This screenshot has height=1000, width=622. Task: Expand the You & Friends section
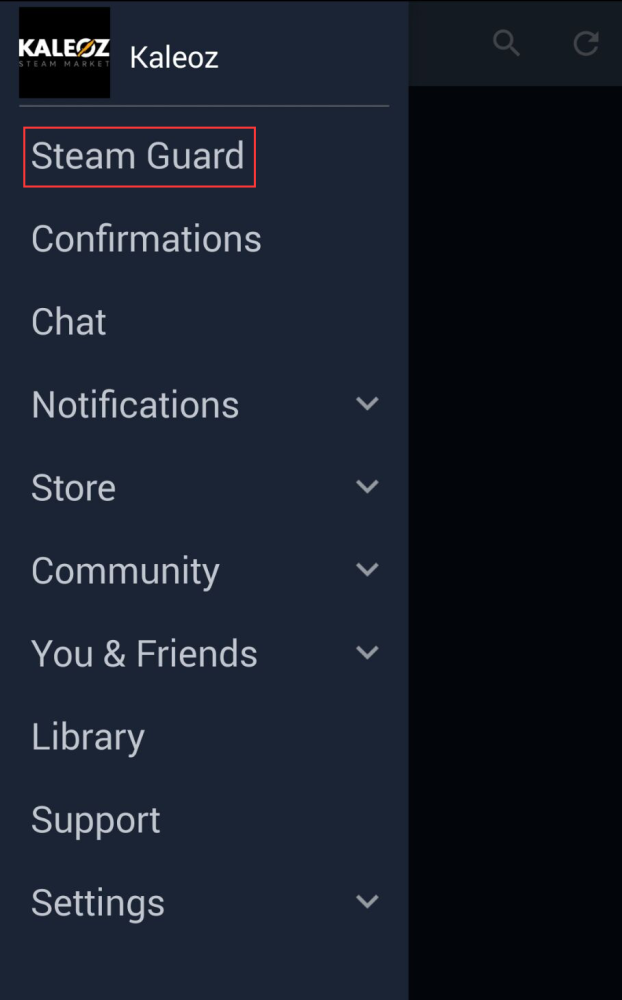[x=367, y=653]
